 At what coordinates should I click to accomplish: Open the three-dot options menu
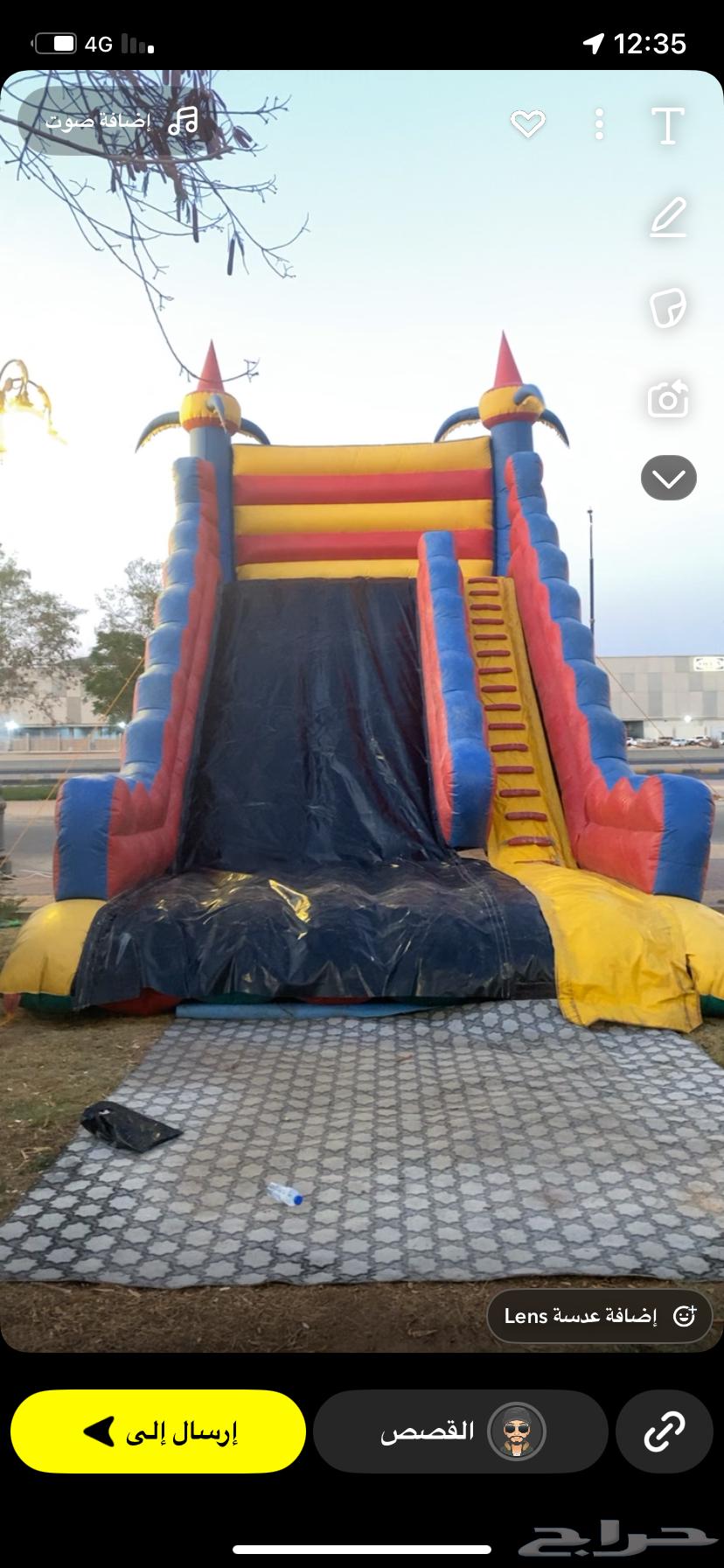600,124
